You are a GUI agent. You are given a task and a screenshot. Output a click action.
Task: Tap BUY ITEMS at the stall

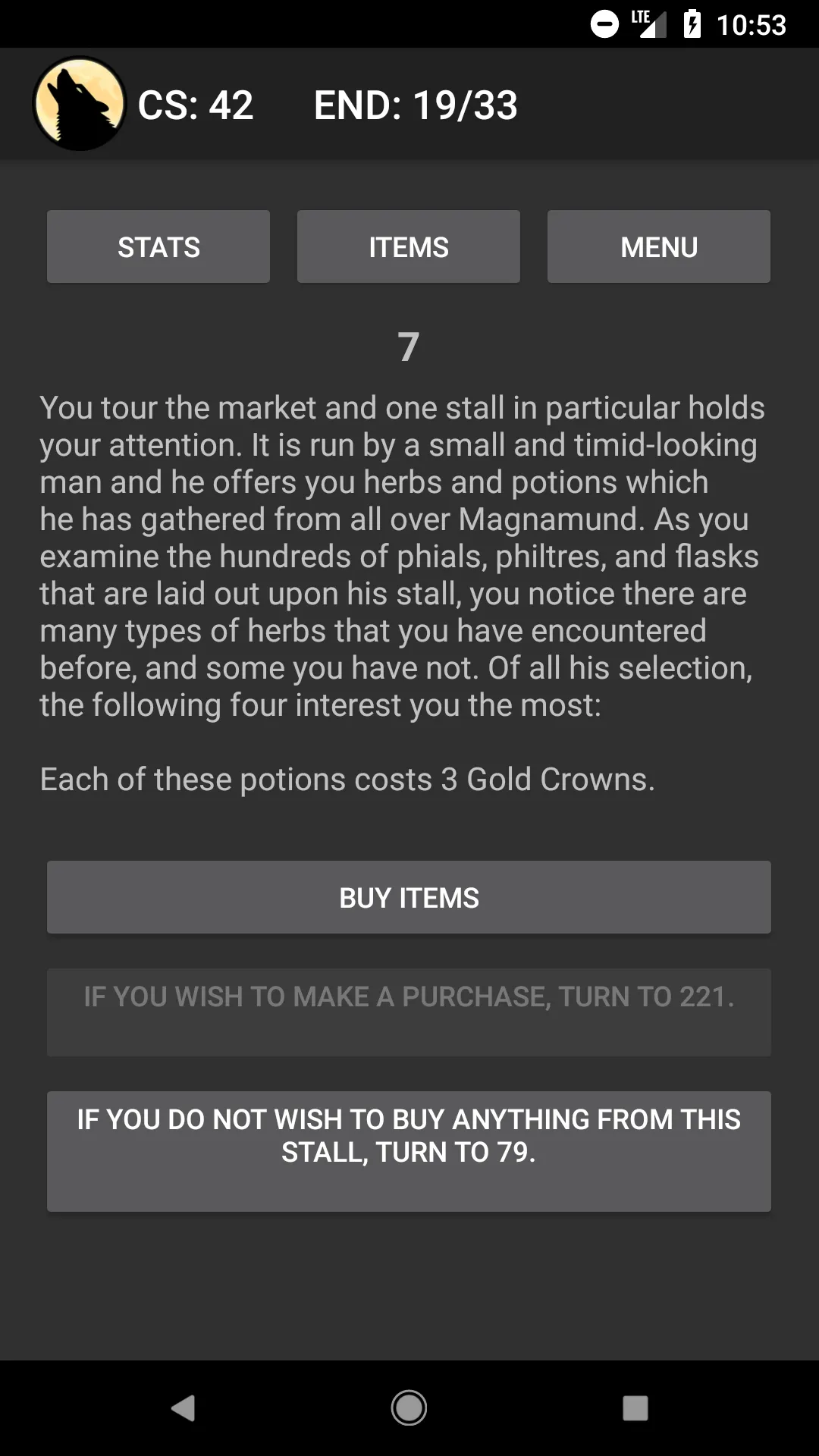coord(409,897)
